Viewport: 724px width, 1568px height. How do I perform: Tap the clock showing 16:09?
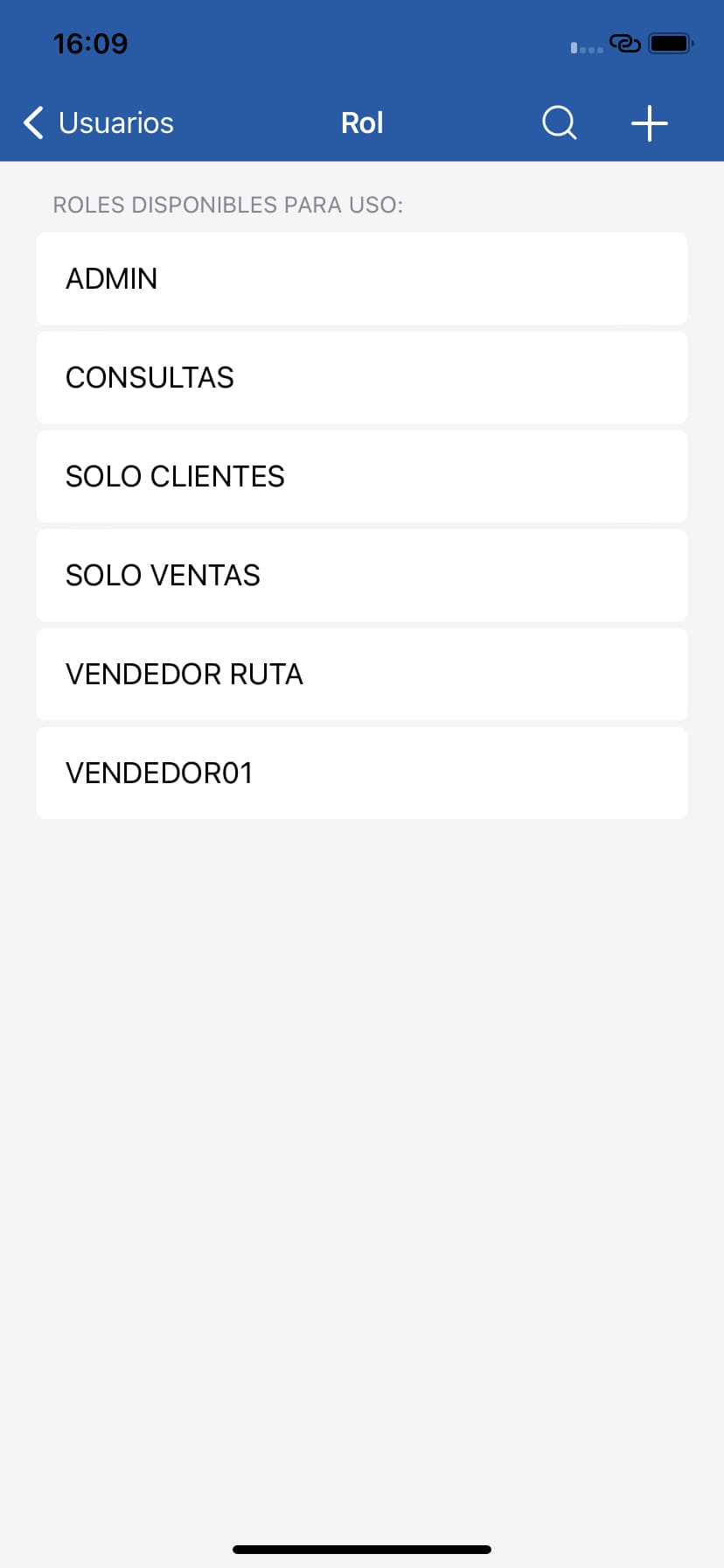tap(91, 43)
